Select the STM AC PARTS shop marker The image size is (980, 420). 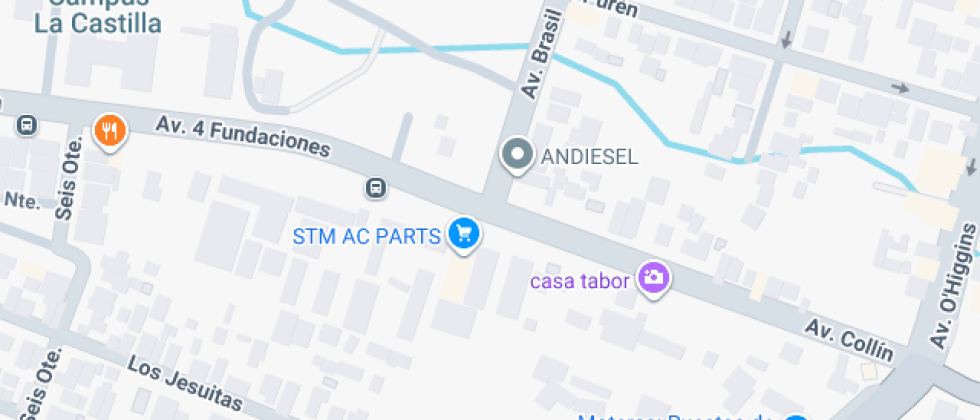[x=463, y=234]
